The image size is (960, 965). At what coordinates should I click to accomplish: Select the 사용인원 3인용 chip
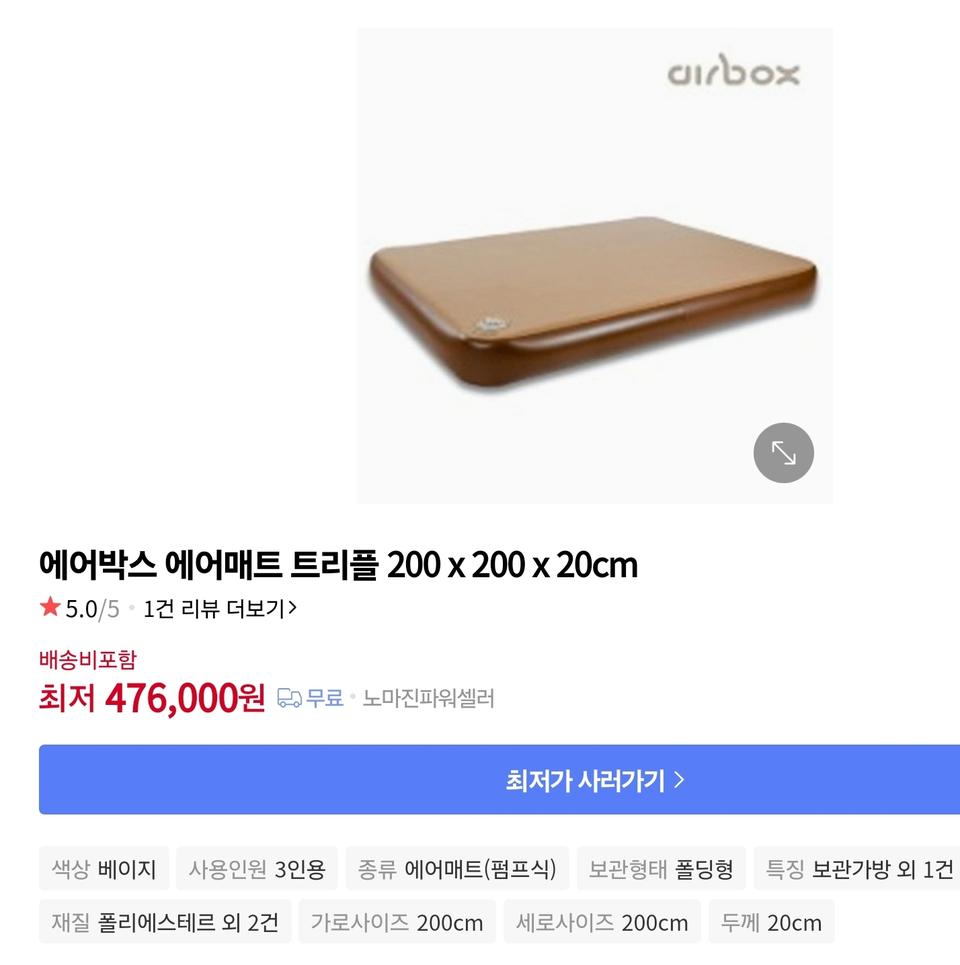pos(257,869)
